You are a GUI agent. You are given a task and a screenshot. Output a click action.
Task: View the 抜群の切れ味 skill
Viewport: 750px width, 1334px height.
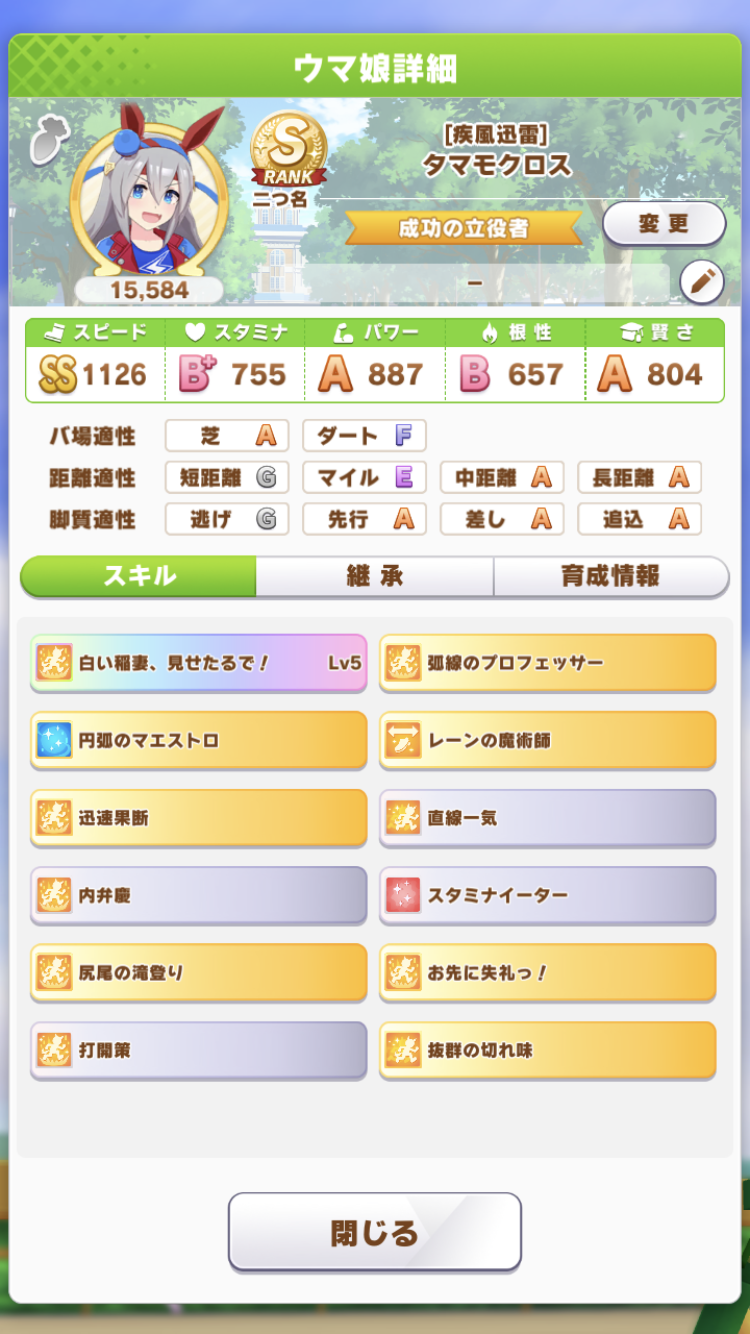tap(547, 1051)
